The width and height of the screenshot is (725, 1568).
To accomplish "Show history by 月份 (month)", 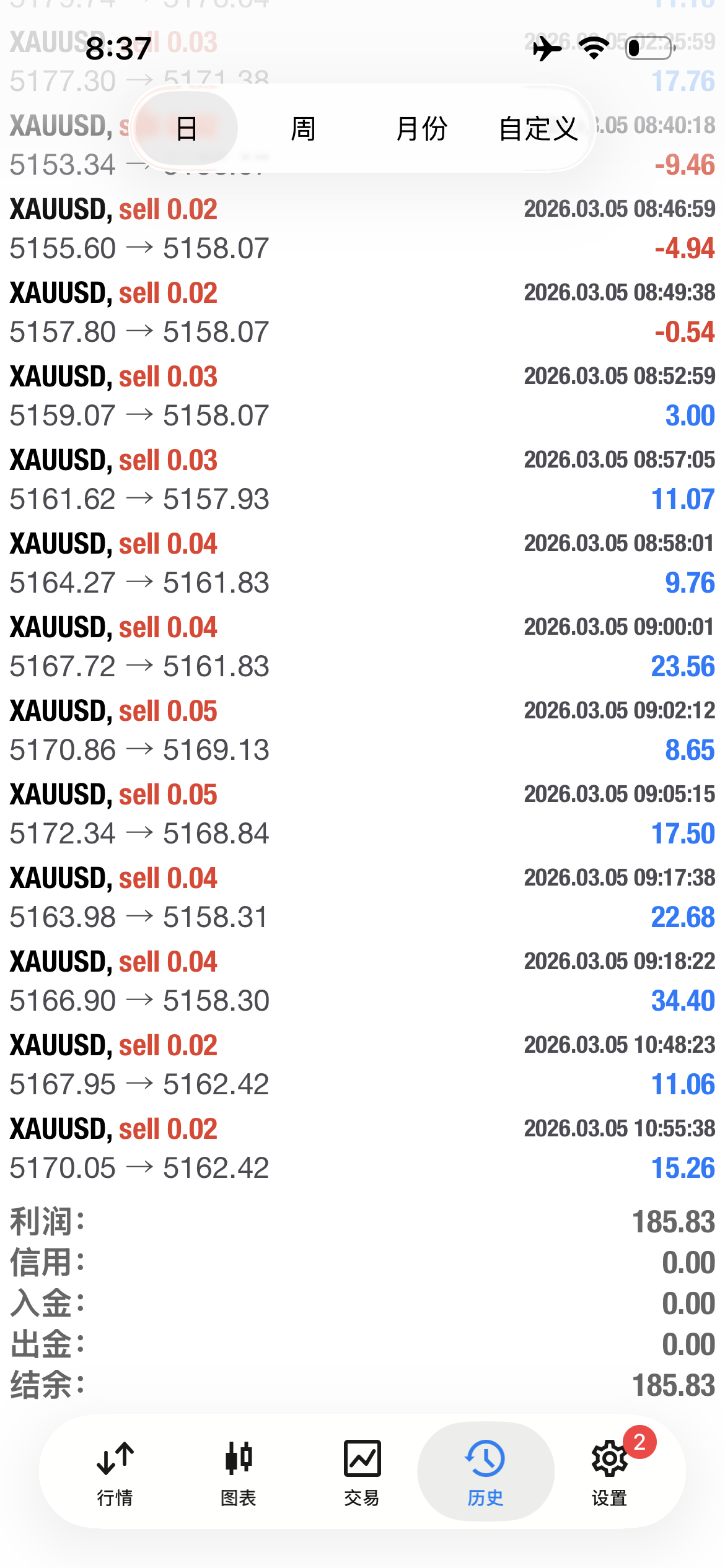I will tap(421, 129).
